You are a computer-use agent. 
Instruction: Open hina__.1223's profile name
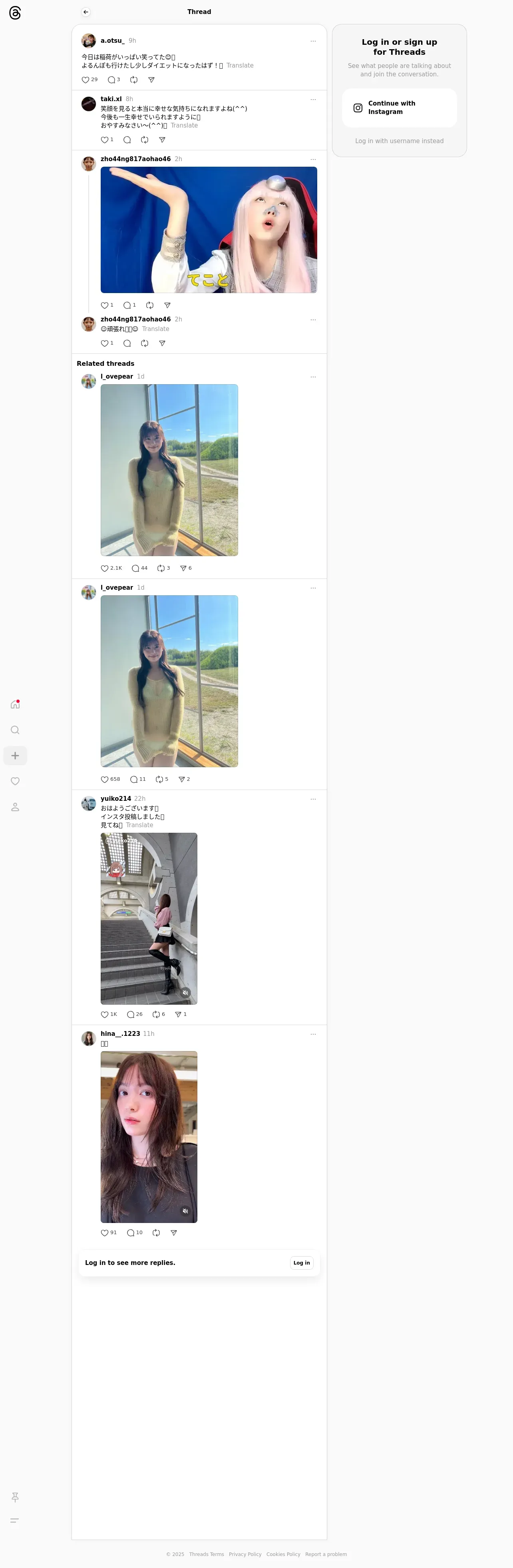(x=120, y=1034)
